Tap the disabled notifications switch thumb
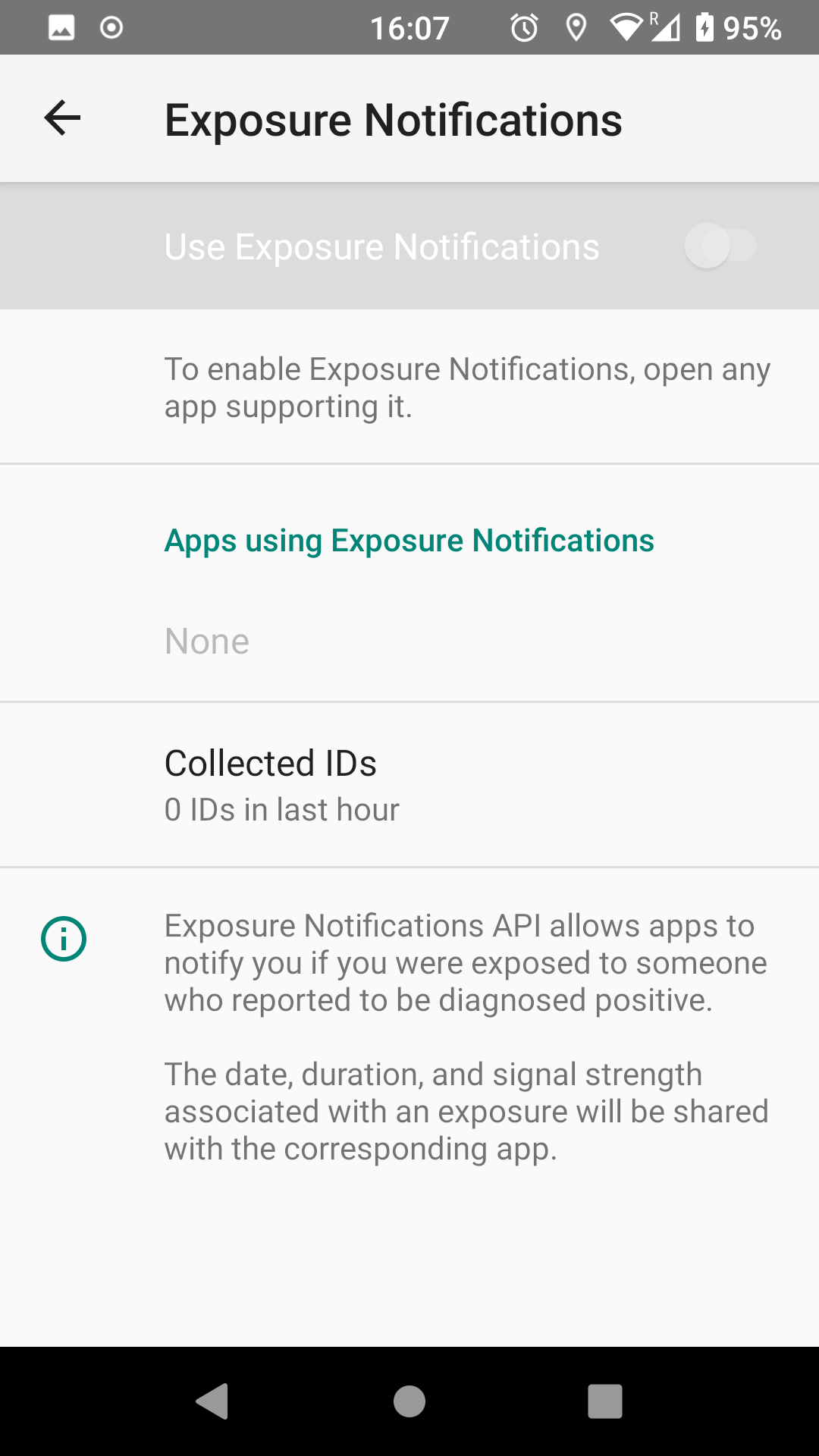 pos(709,246)
